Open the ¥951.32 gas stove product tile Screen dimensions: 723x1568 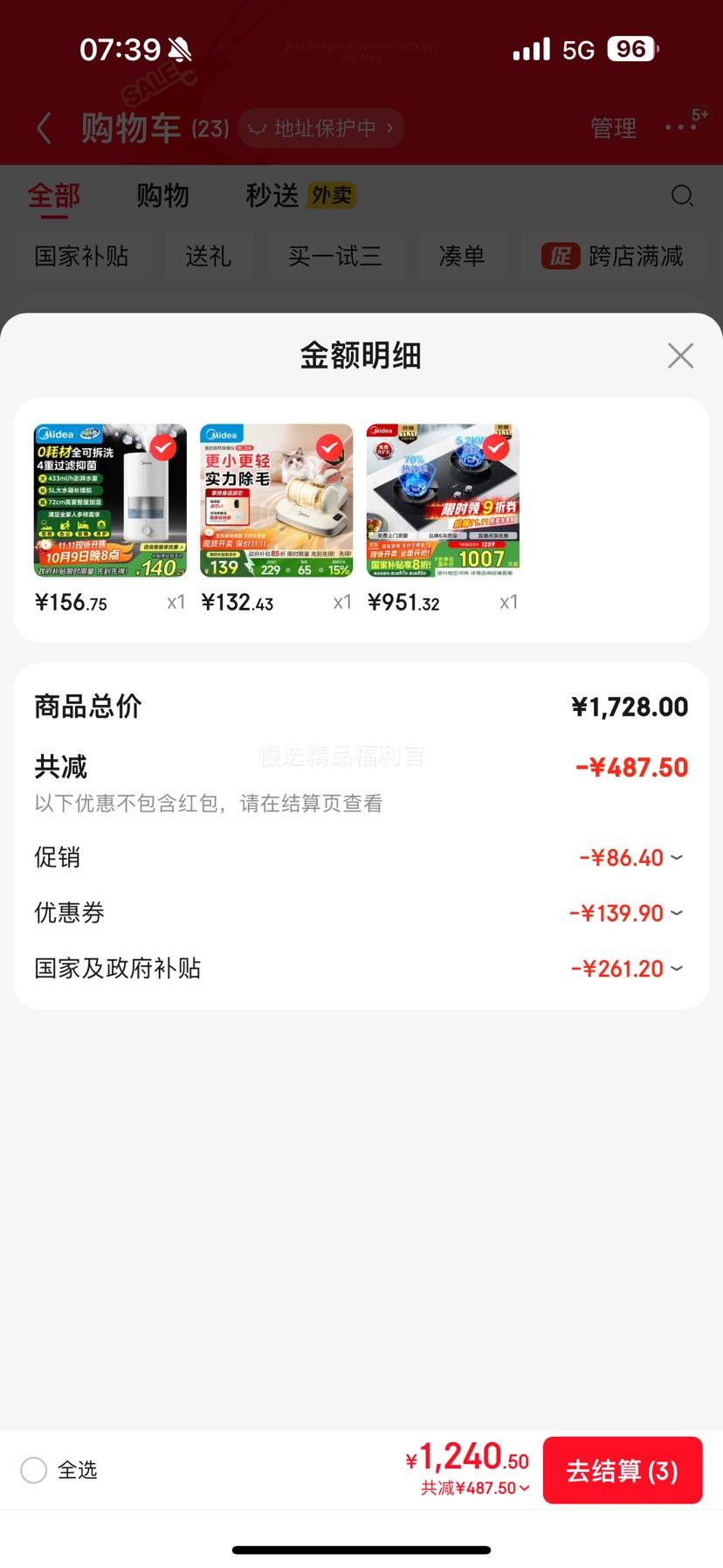(443, 501)
